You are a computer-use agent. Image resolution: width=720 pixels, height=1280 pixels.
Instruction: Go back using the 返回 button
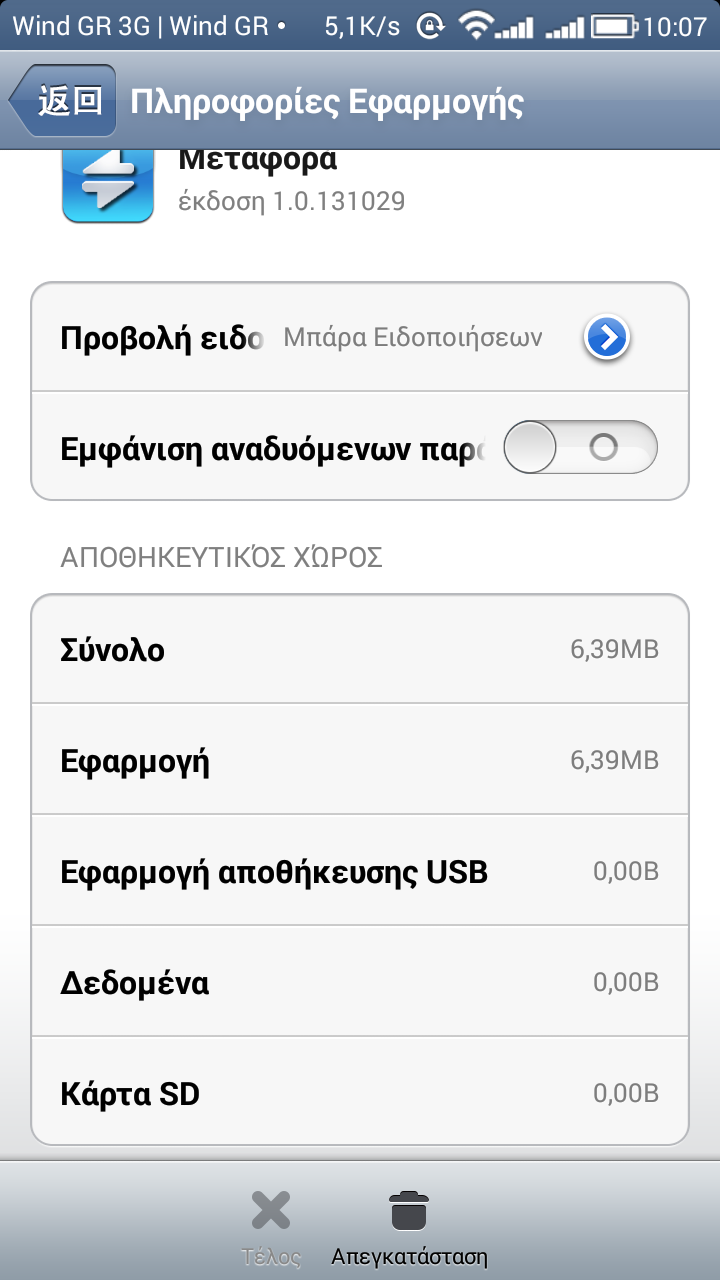point(64,101)
